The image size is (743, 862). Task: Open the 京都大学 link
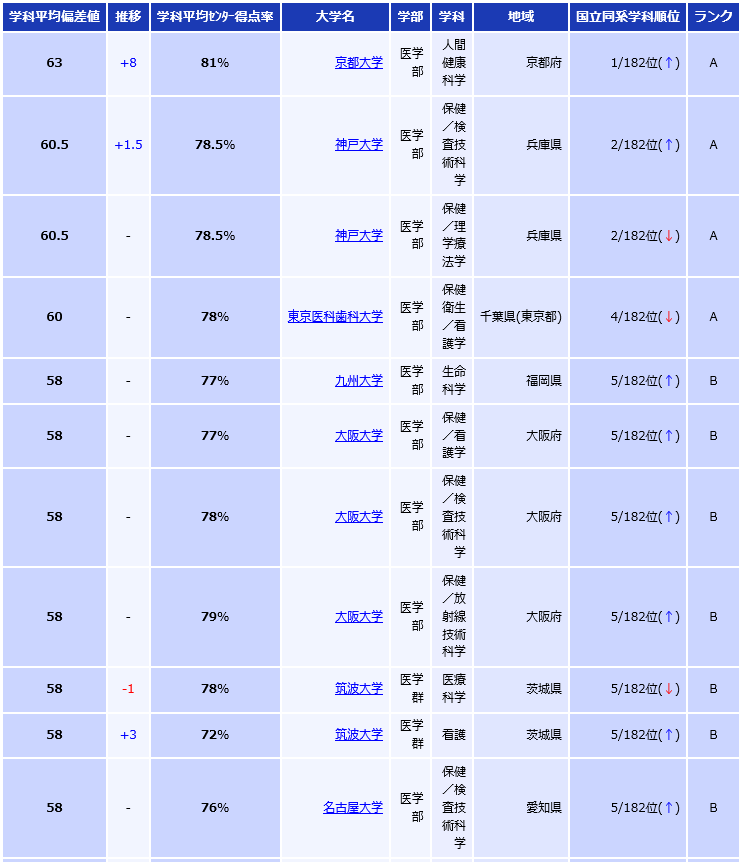click(x=358, y=63)
